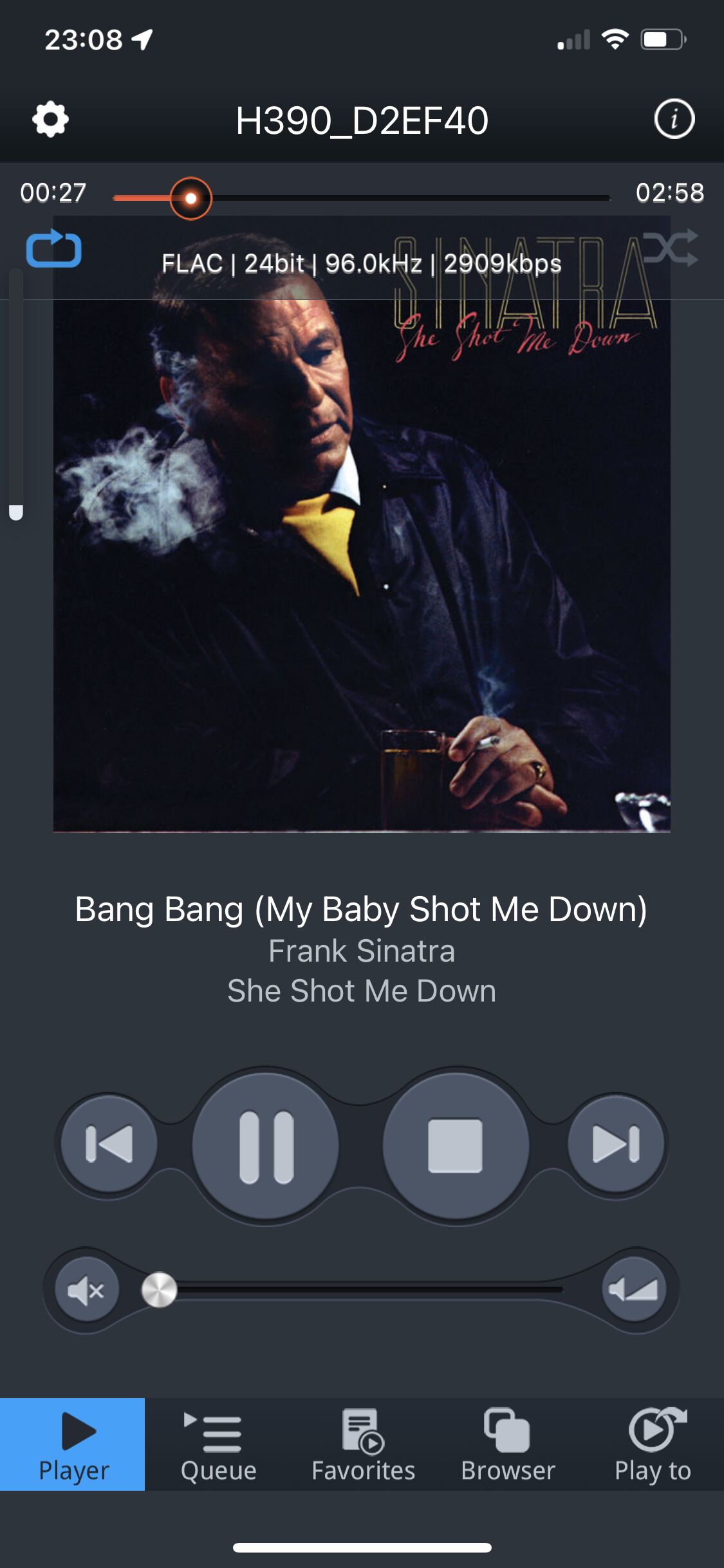Switch to the Favorites tab
Image resolution: width=724 pixels, height=1568 pixels.
(x=363, y=1446)
